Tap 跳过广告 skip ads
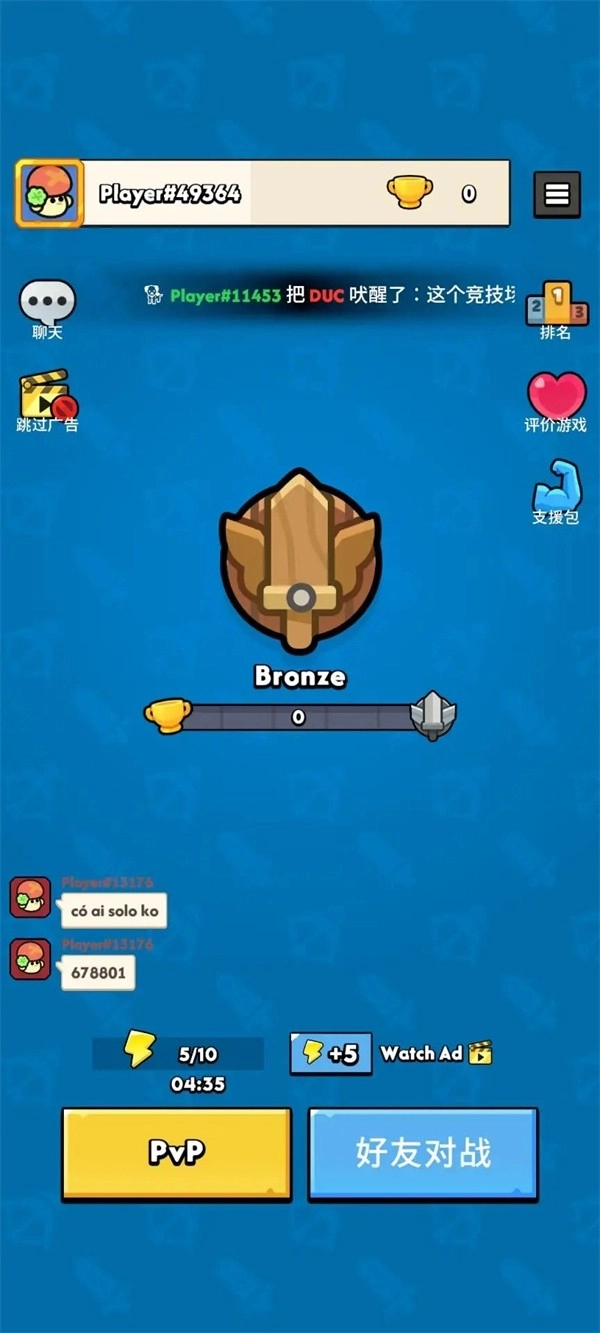Viewport: 600px width, 1333px height. (47, 402)
